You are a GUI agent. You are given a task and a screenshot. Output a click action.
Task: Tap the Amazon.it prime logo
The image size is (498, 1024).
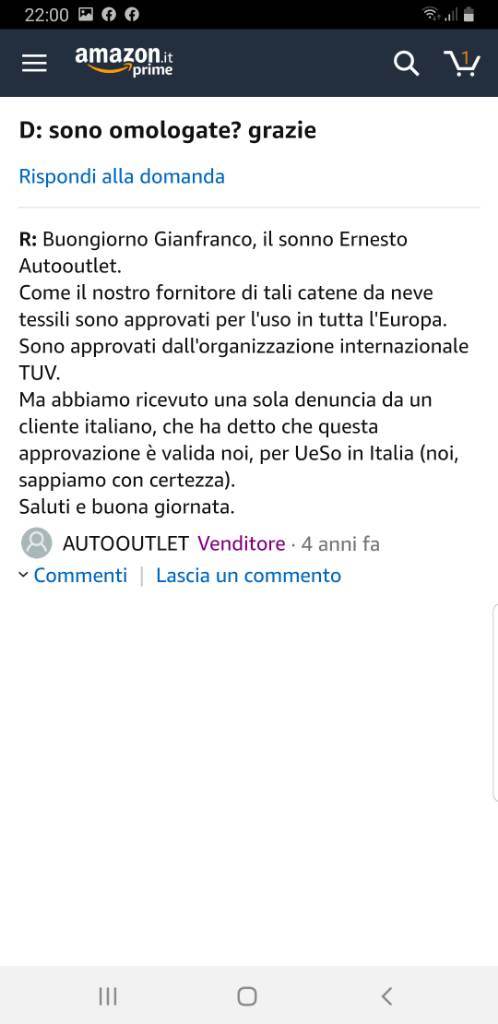pyautogui.click(x=124, y=61)
